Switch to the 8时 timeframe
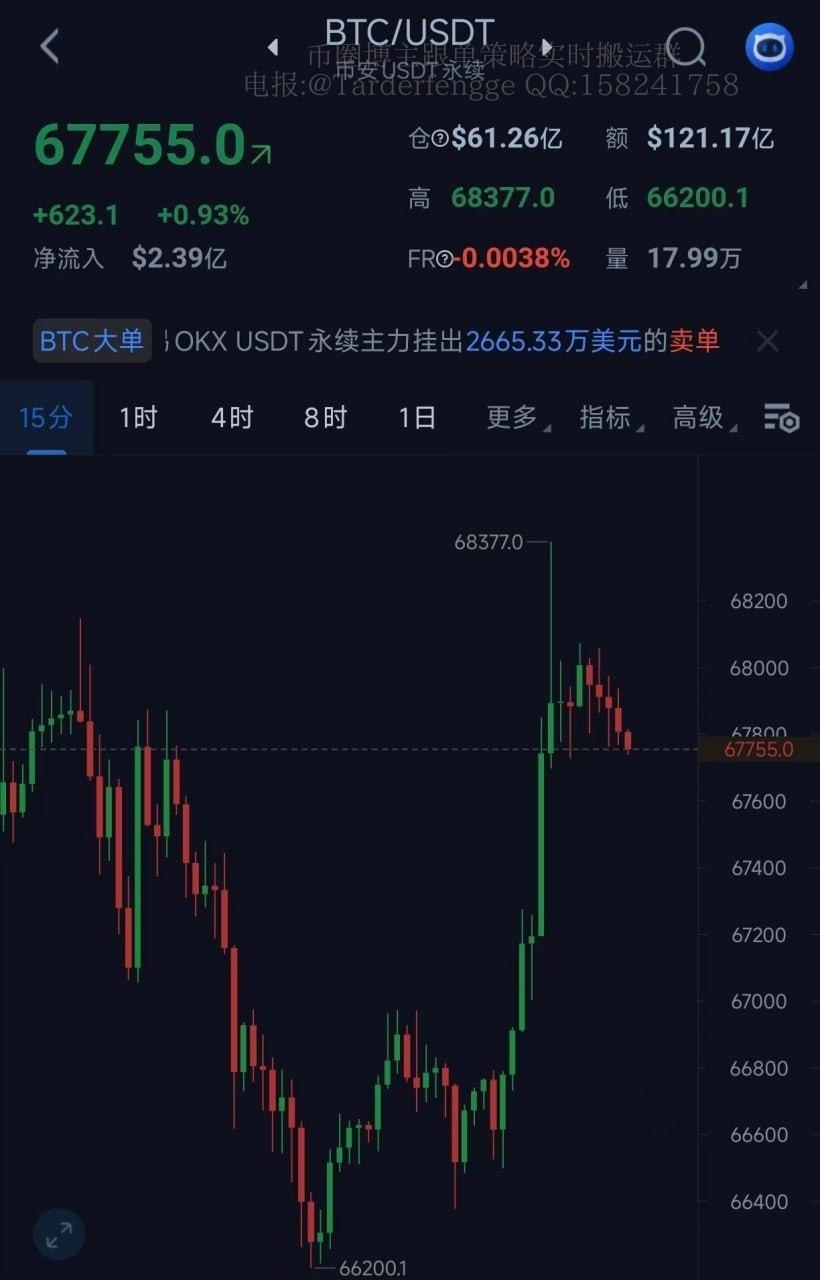The height and width of the screenshot is (1280, 820). pyautogui.click(x=325, y=417)
